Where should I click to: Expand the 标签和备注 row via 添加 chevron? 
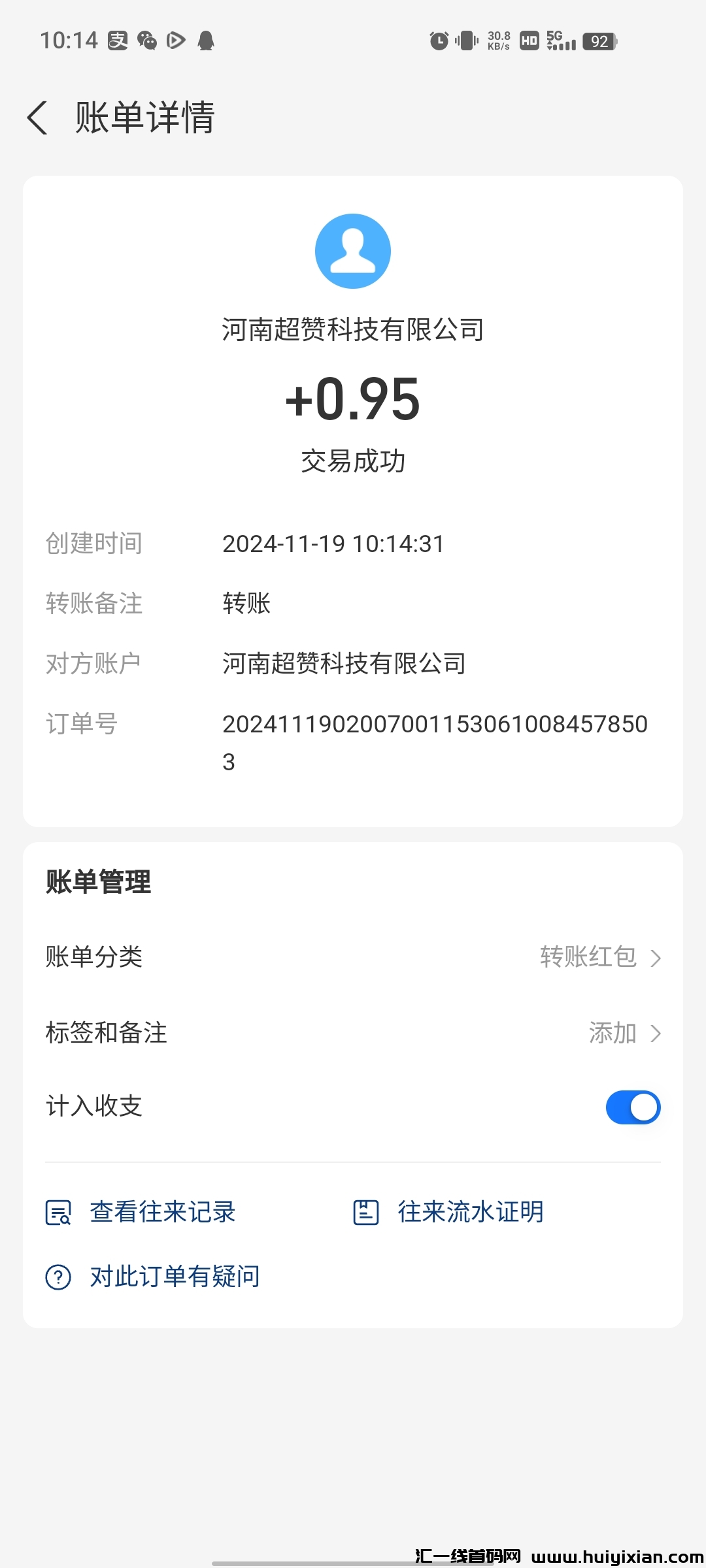[657, 1033]
